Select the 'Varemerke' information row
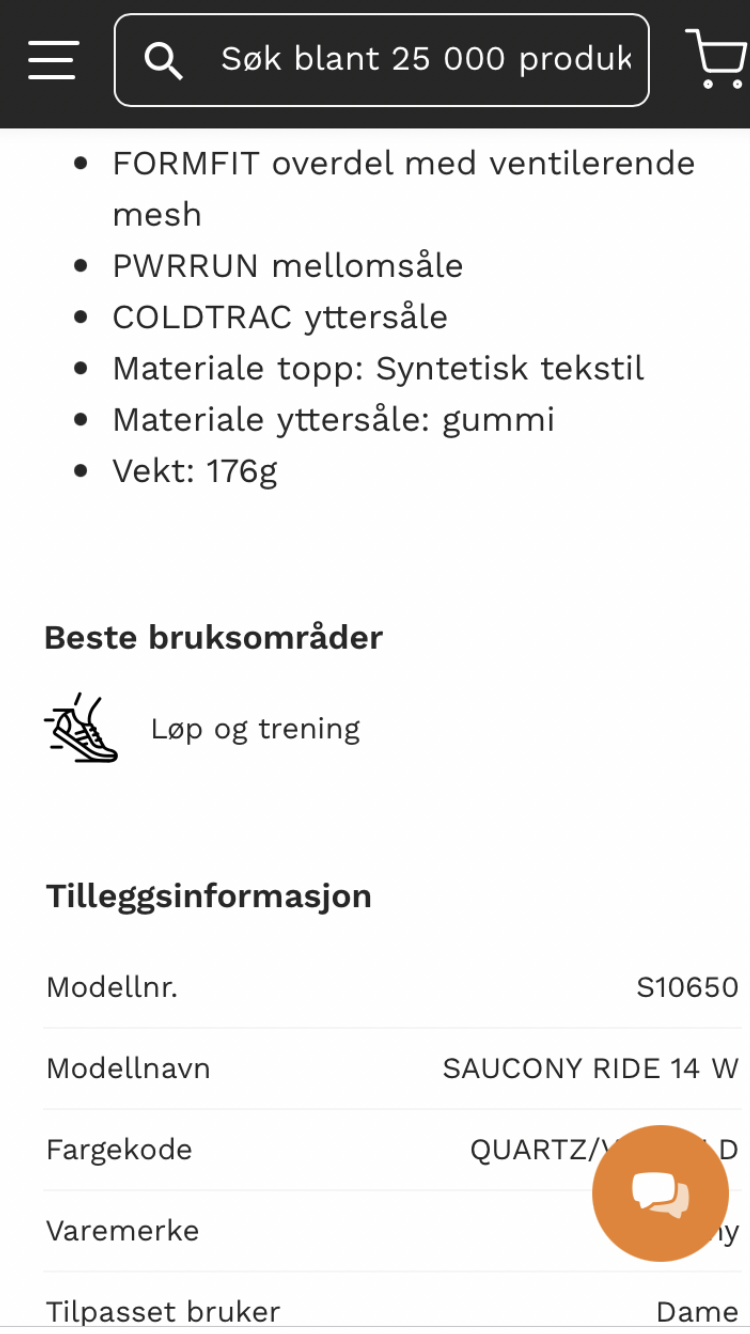Image resolution: width=750 pixels, height=1334 pixels. 122,1230
